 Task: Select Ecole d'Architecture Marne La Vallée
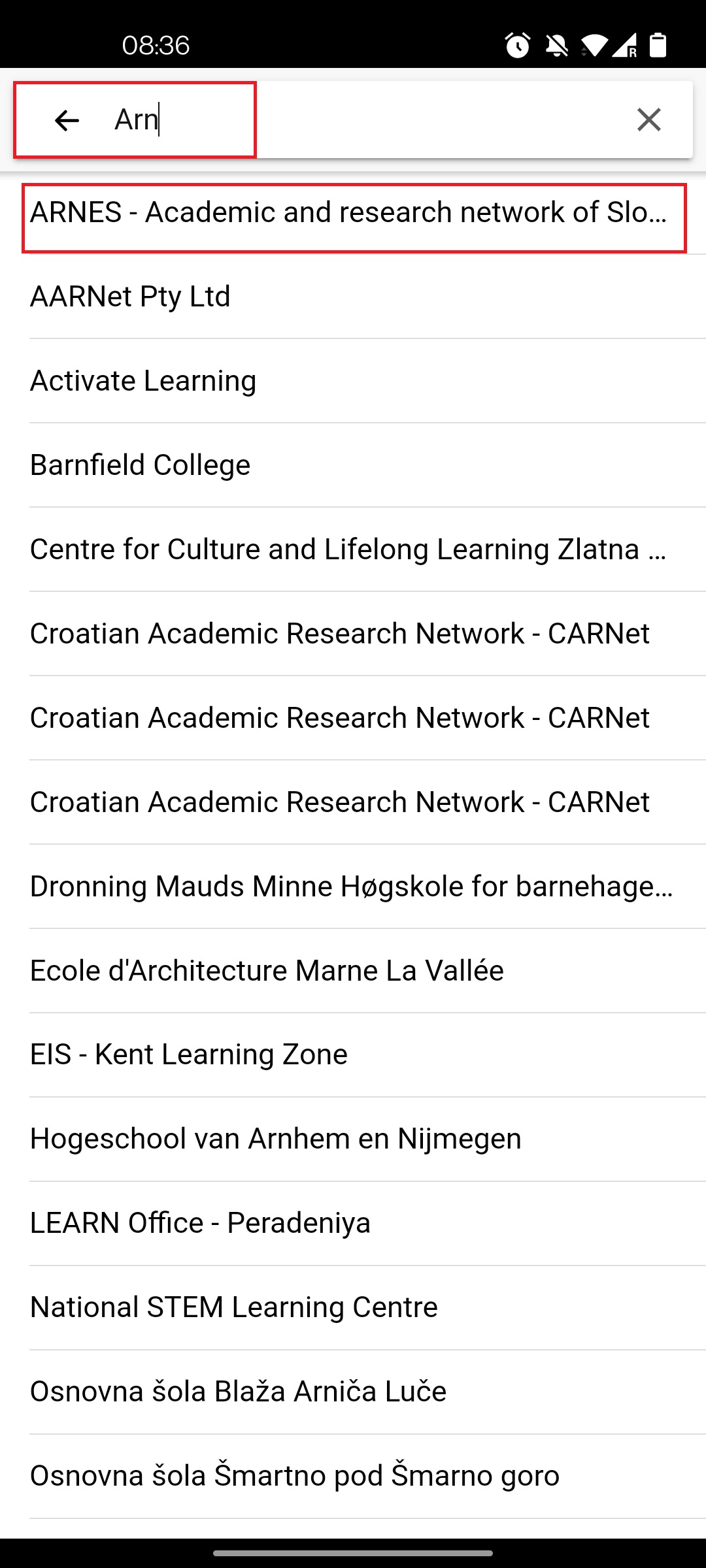[353, 971]
